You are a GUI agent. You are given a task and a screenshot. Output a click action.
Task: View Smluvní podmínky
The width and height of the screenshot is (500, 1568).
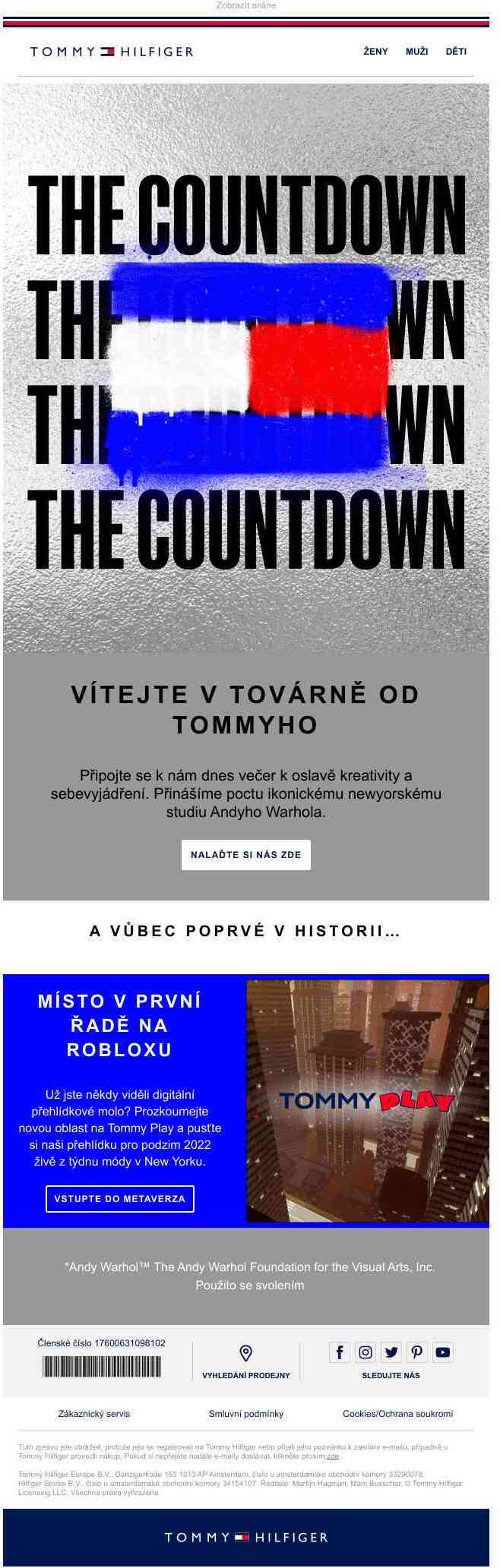tap(245, 1414)
